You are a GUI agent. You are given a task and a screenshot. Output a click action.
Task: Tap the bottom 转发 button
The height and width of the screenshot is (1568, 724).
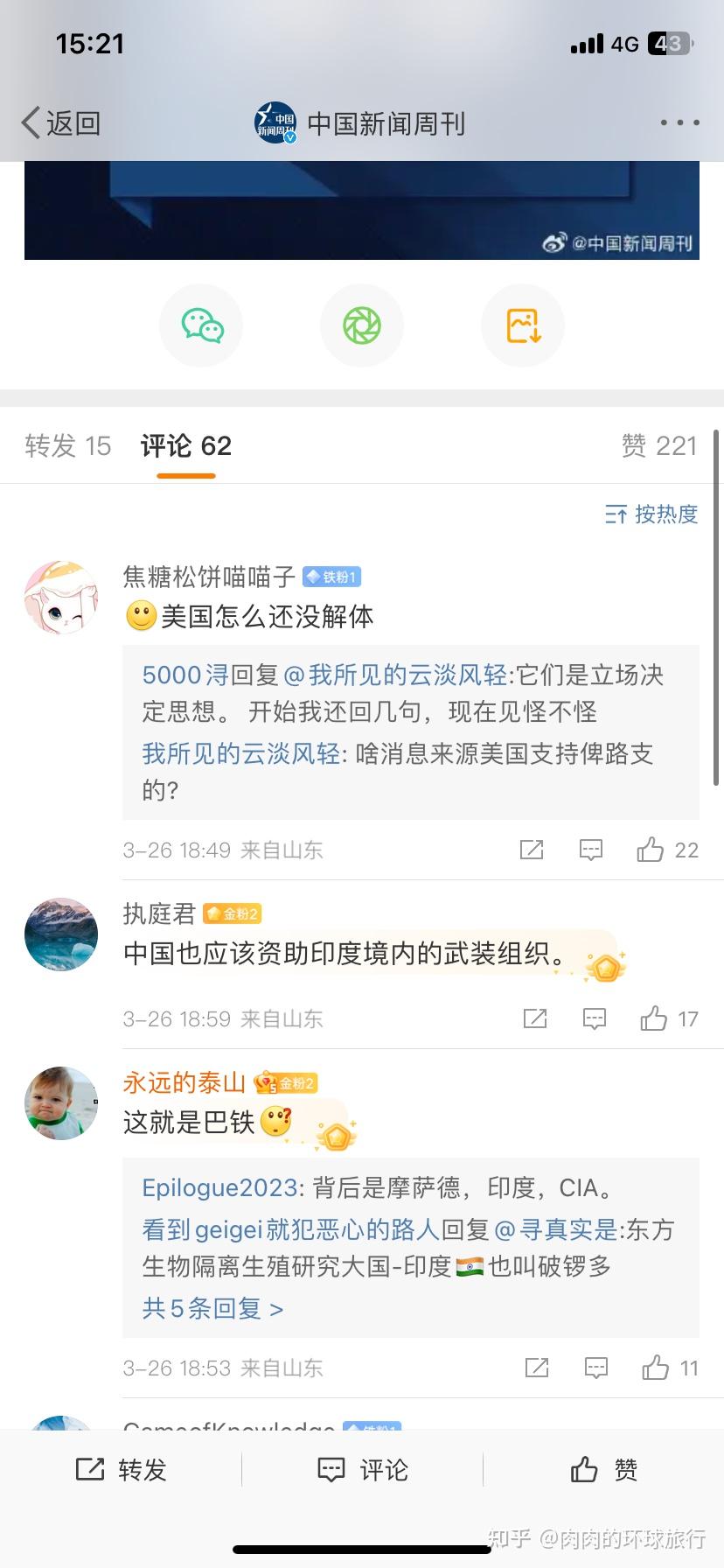pos(122,1470)
